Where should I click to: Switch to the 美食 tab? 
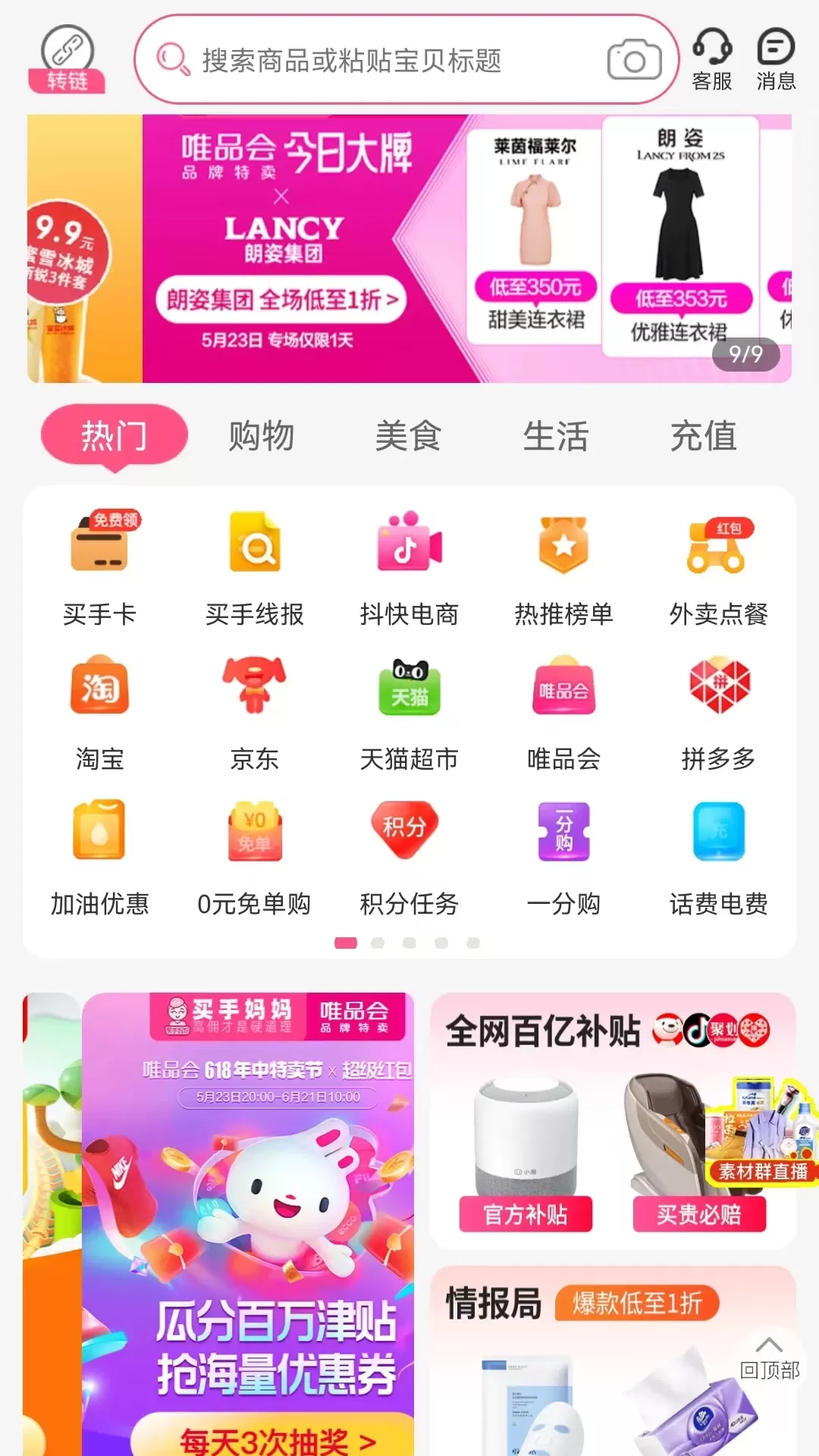tap(409, 436)
